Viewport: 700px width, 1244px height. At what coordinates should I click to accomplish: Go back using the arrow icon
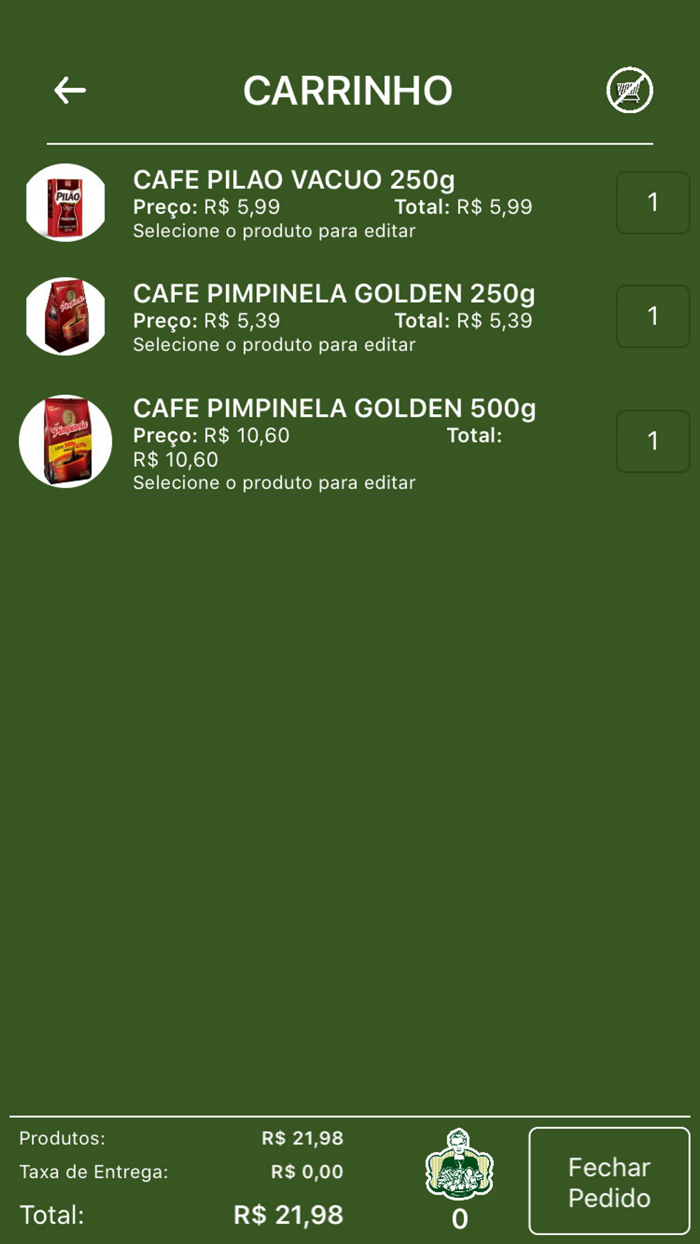click(x=70, y=91)
